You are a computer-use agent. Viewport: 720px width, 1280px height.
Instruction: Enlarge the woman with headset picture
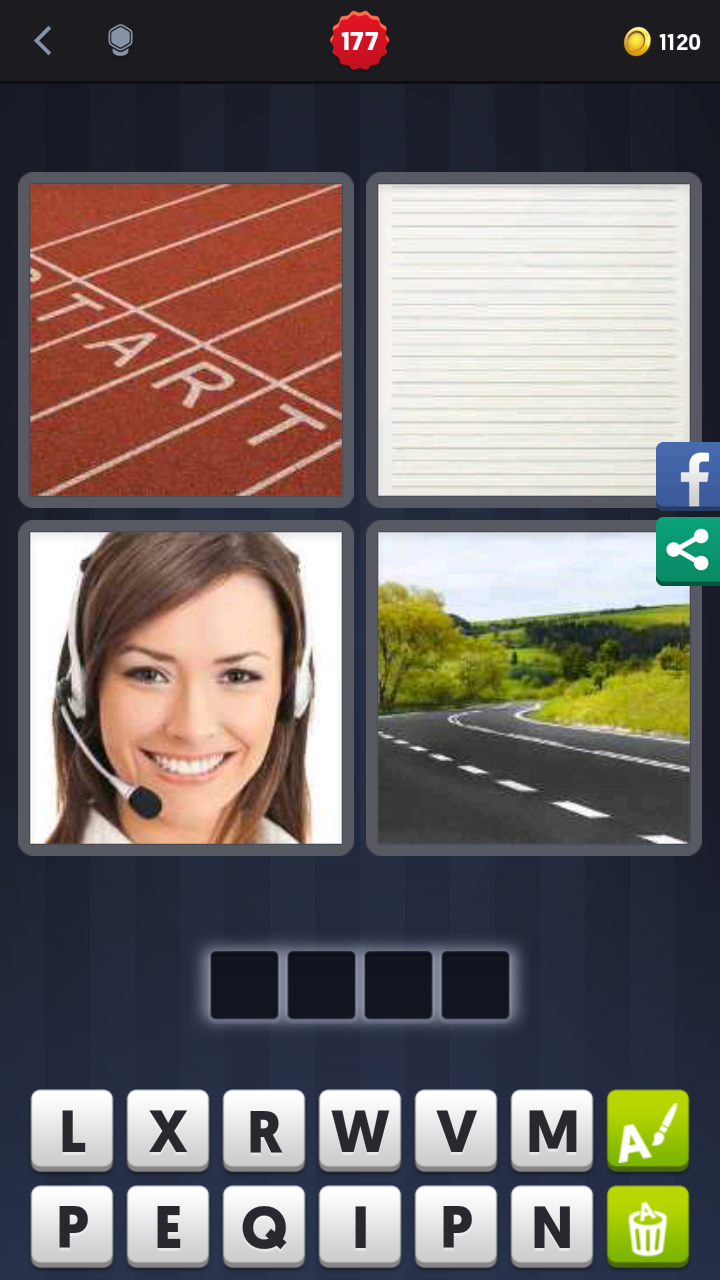pyautogui.click(x=186, y=688)
